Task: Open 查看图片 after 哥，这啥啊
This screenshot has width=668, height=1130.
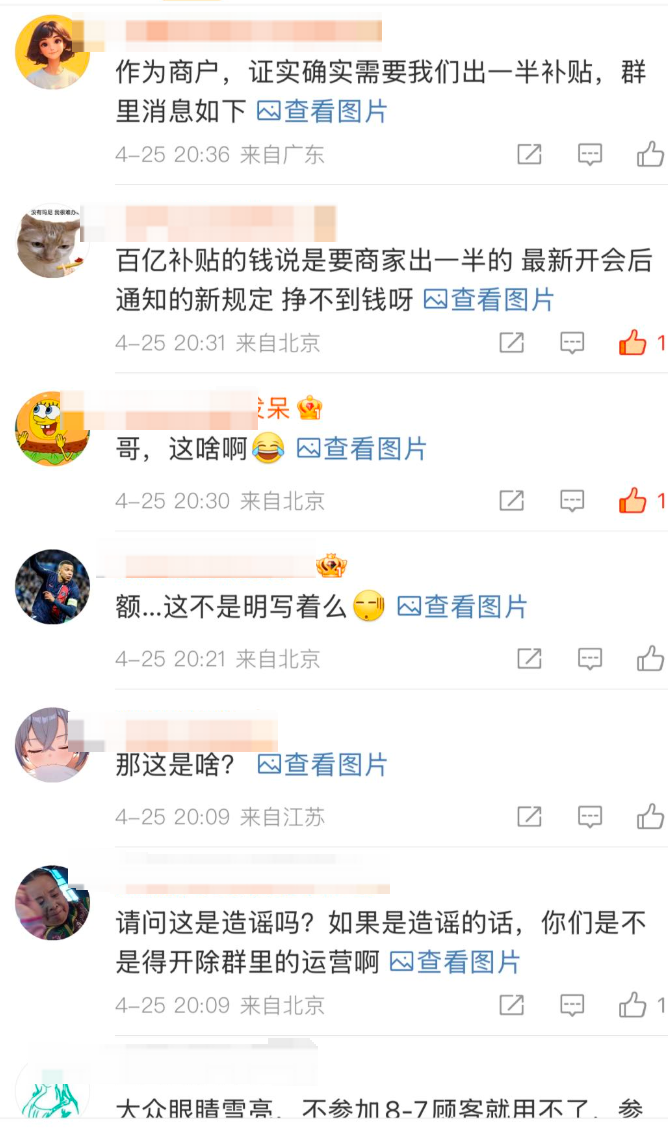Action: [x=362, y=449]
